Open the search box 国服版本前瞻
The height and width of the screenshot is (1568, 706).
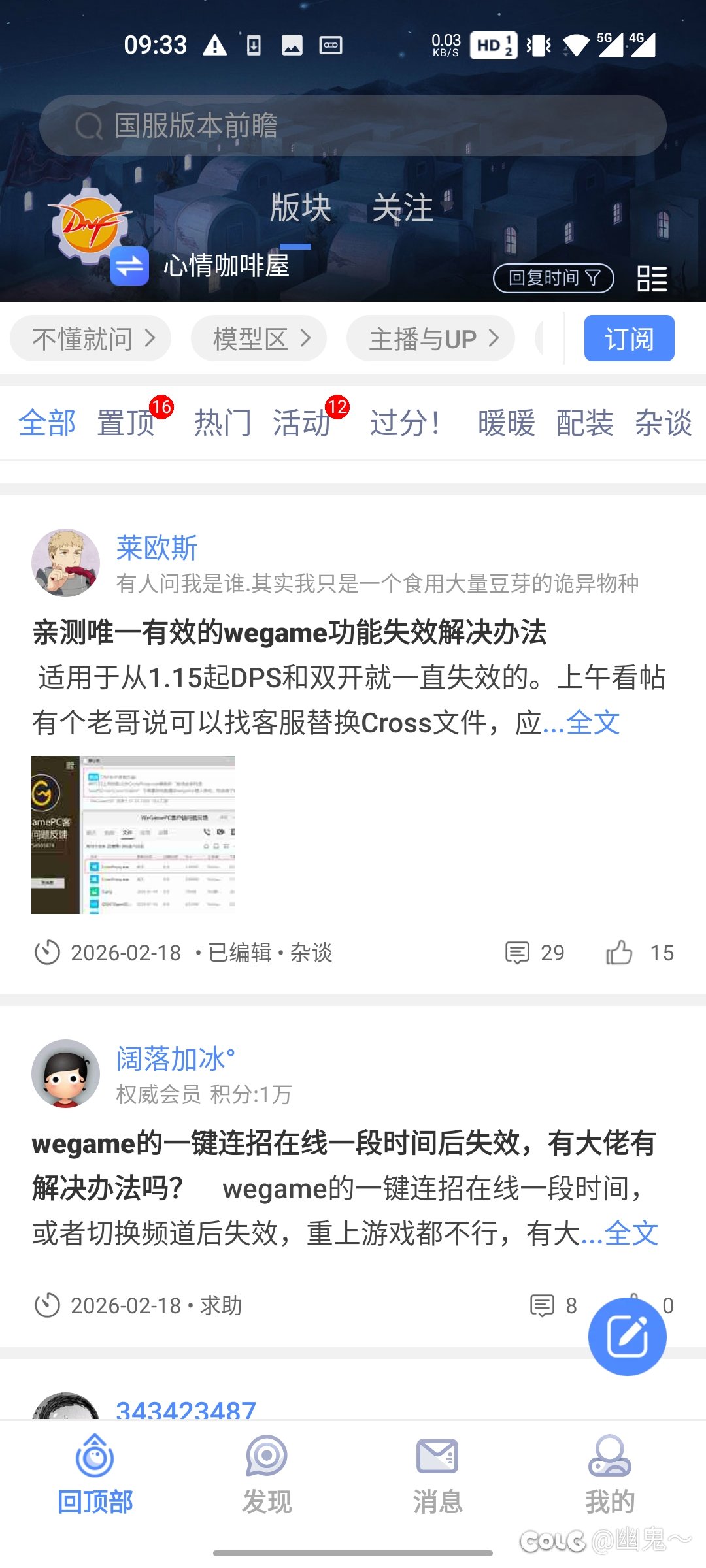coord(353,125)
